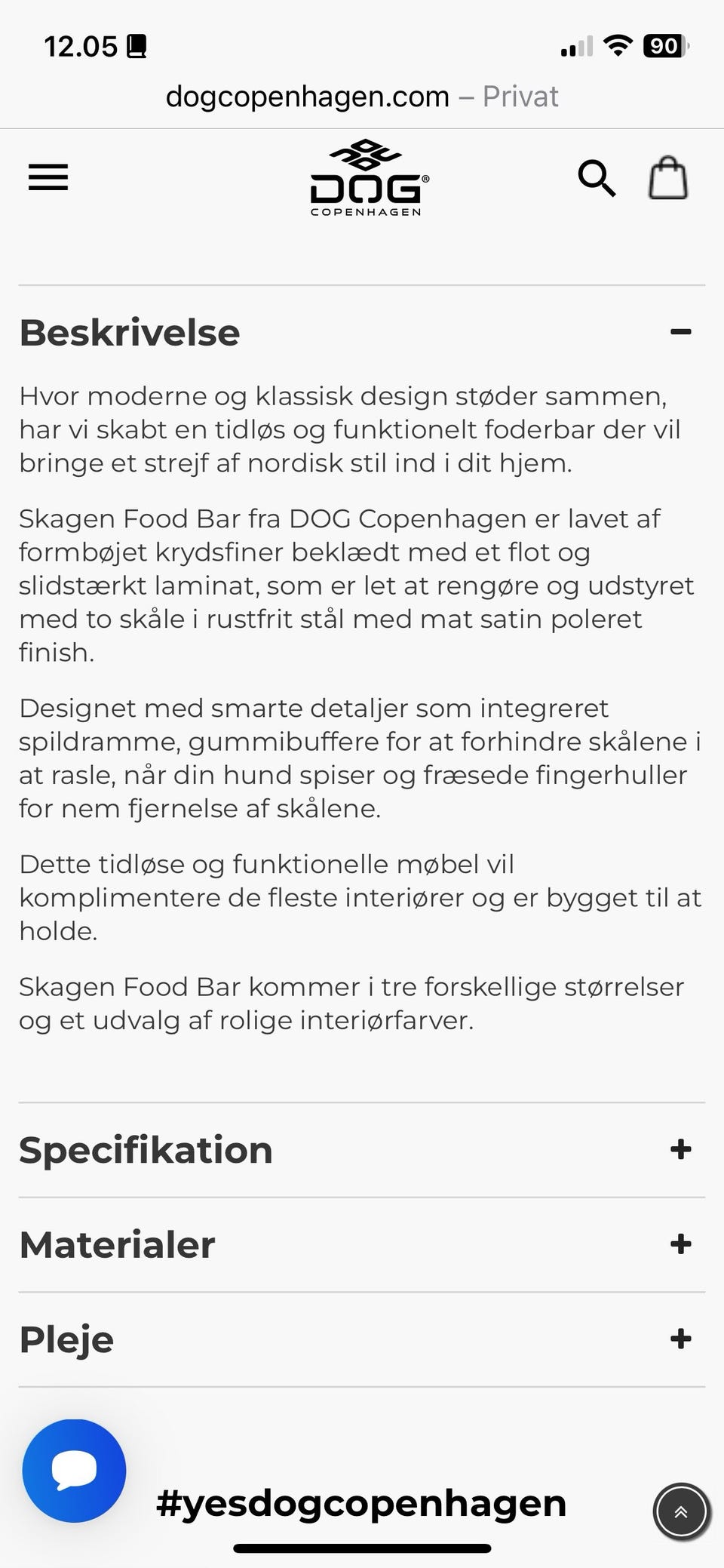
Task: Expand the Pleje section
Action: 680,1340
